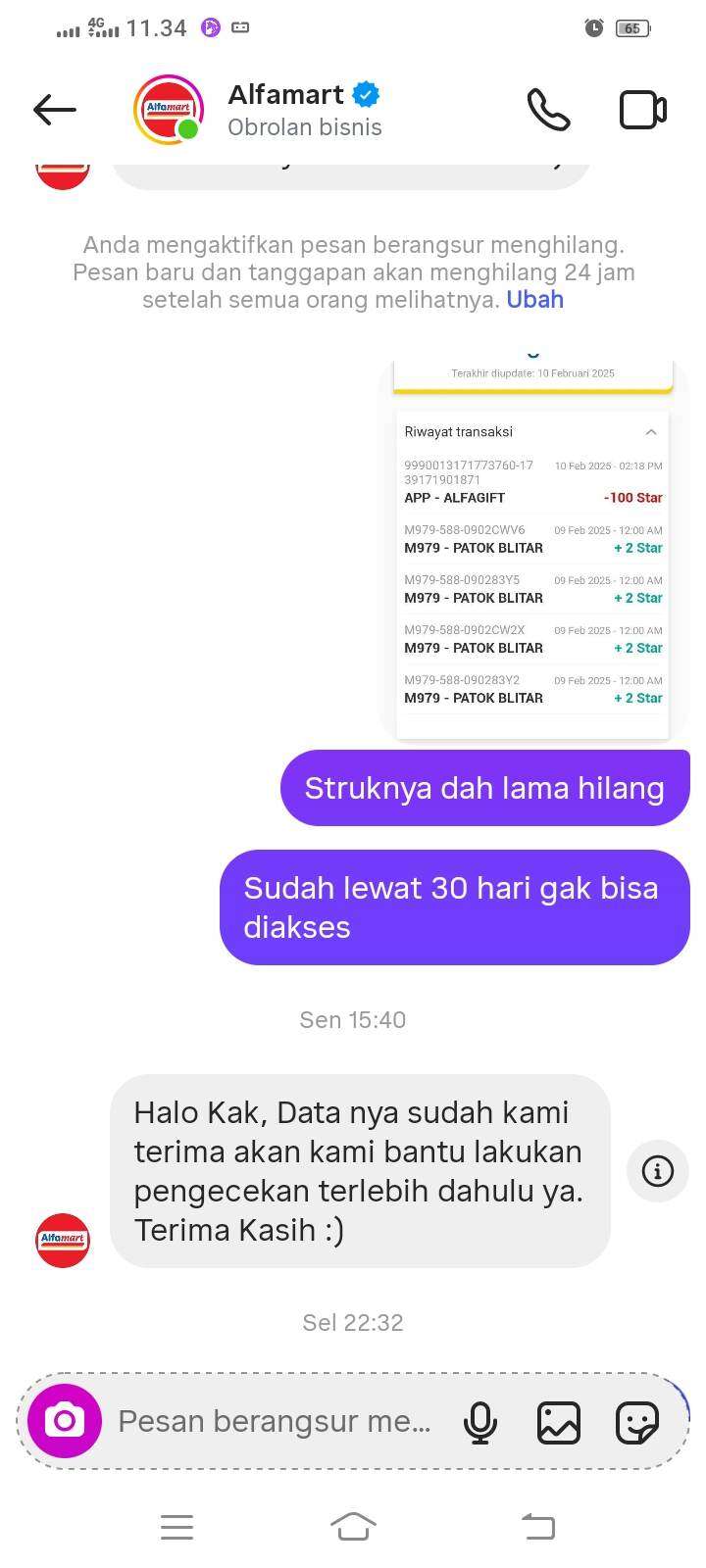706x1568 pixels.
Task: Focus the Pesan berangsur message field
Action: click(275, 1421)
